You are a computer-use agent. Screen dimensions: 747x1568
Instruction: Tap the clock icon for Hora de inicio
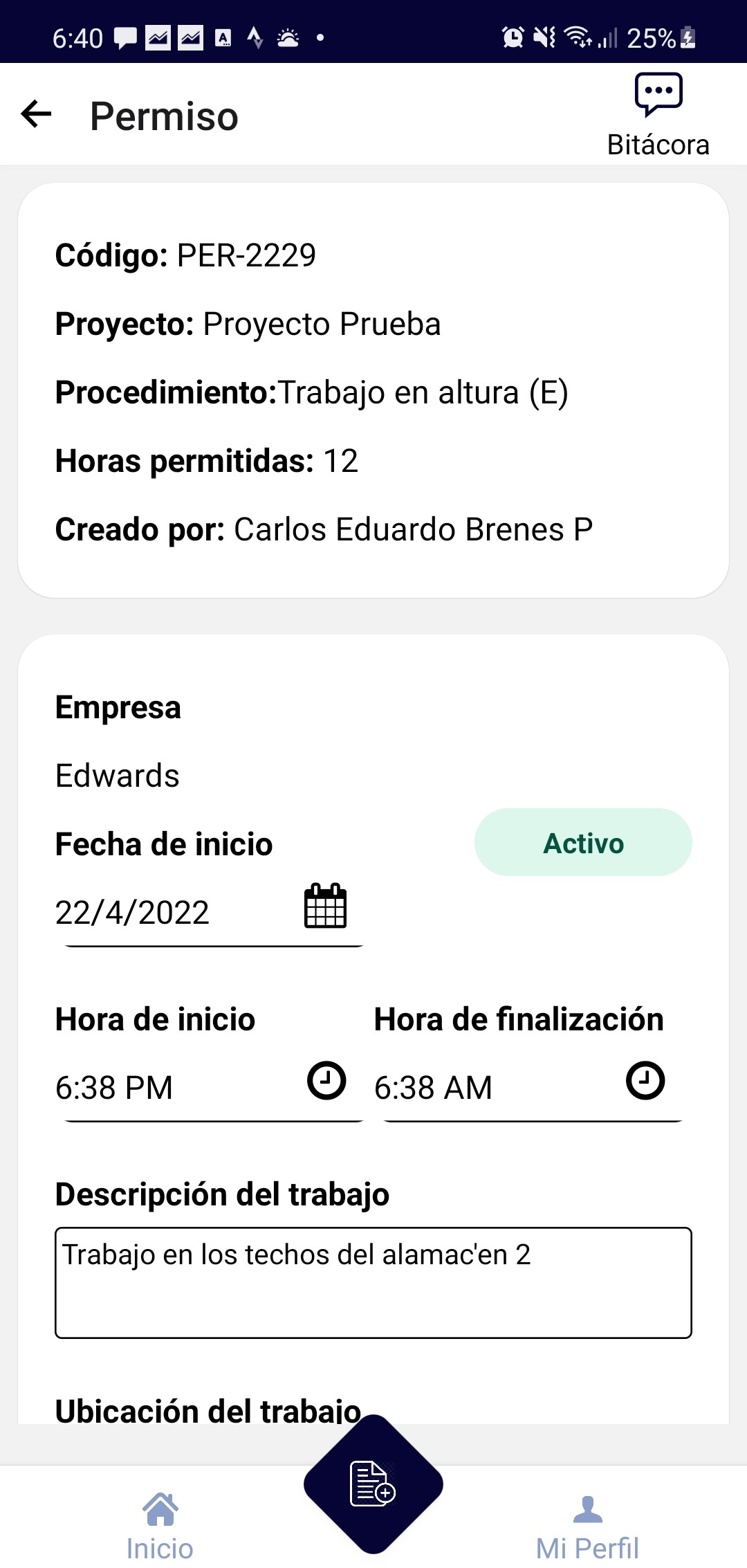(x=326, y=1080)
